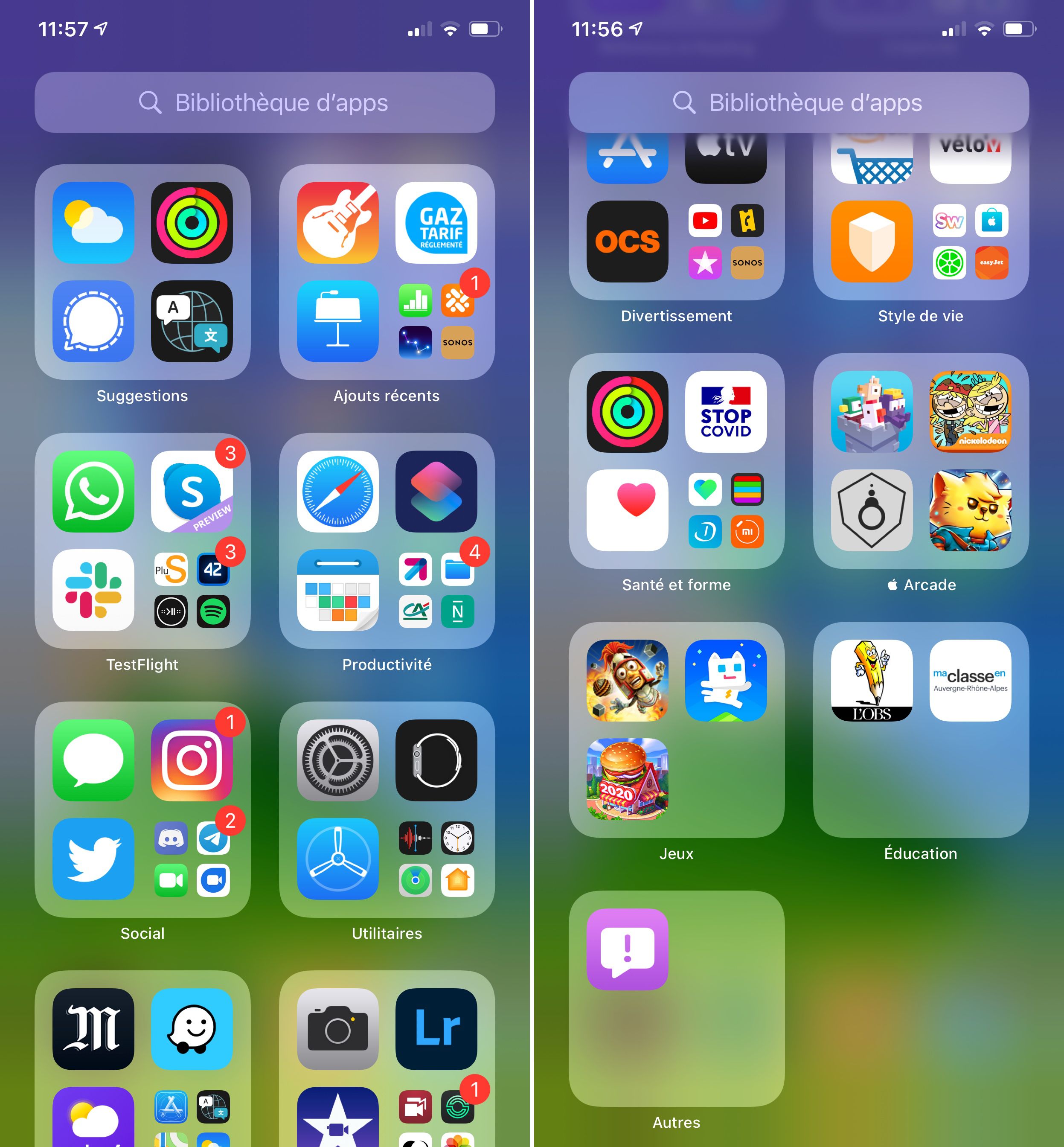Open the maclasse Auvergne-Rhône-Alpes app

pos(970,680)
